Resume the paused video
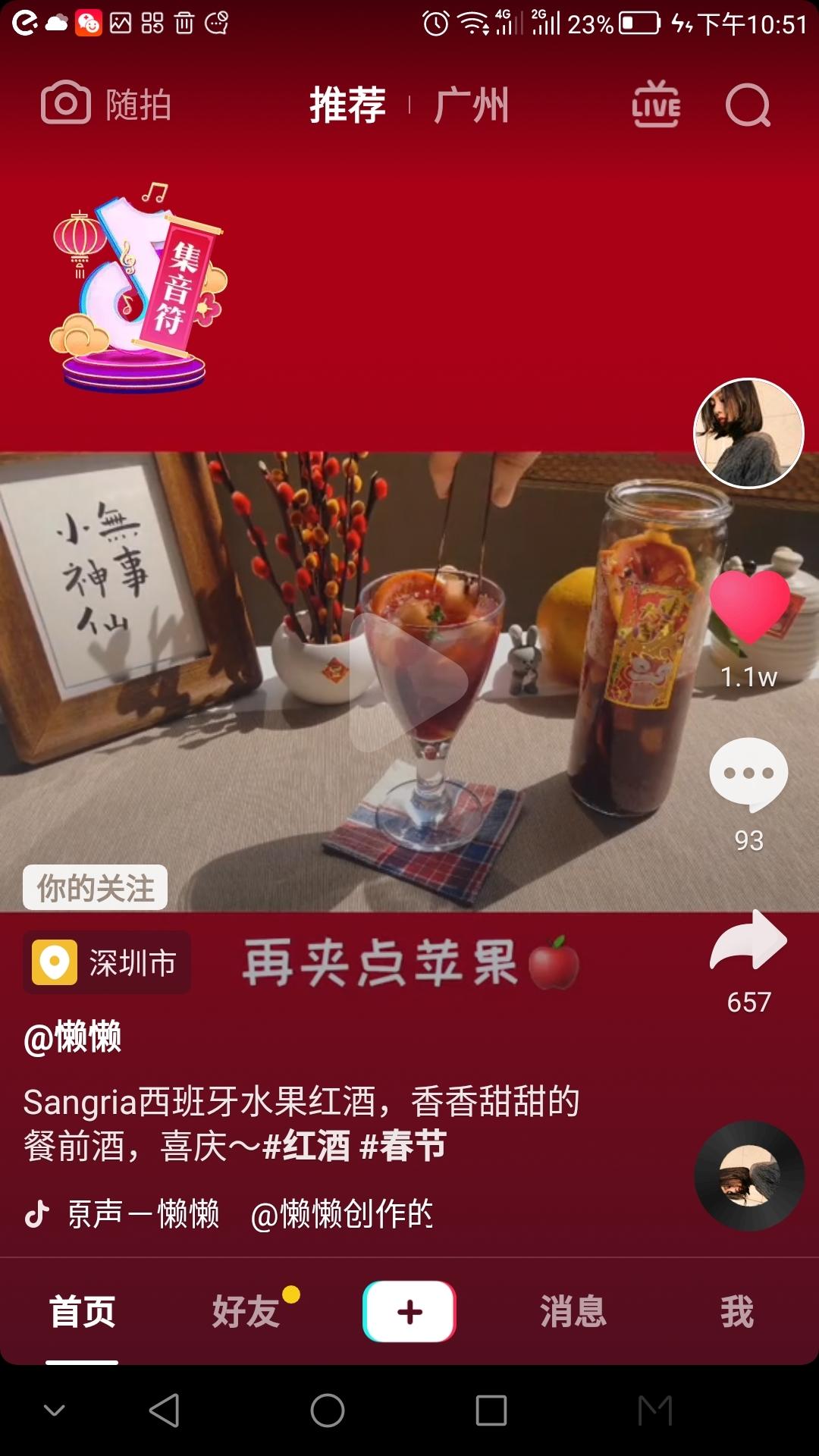The width and height of the screenshot is (819, 1456). [409, 682]
